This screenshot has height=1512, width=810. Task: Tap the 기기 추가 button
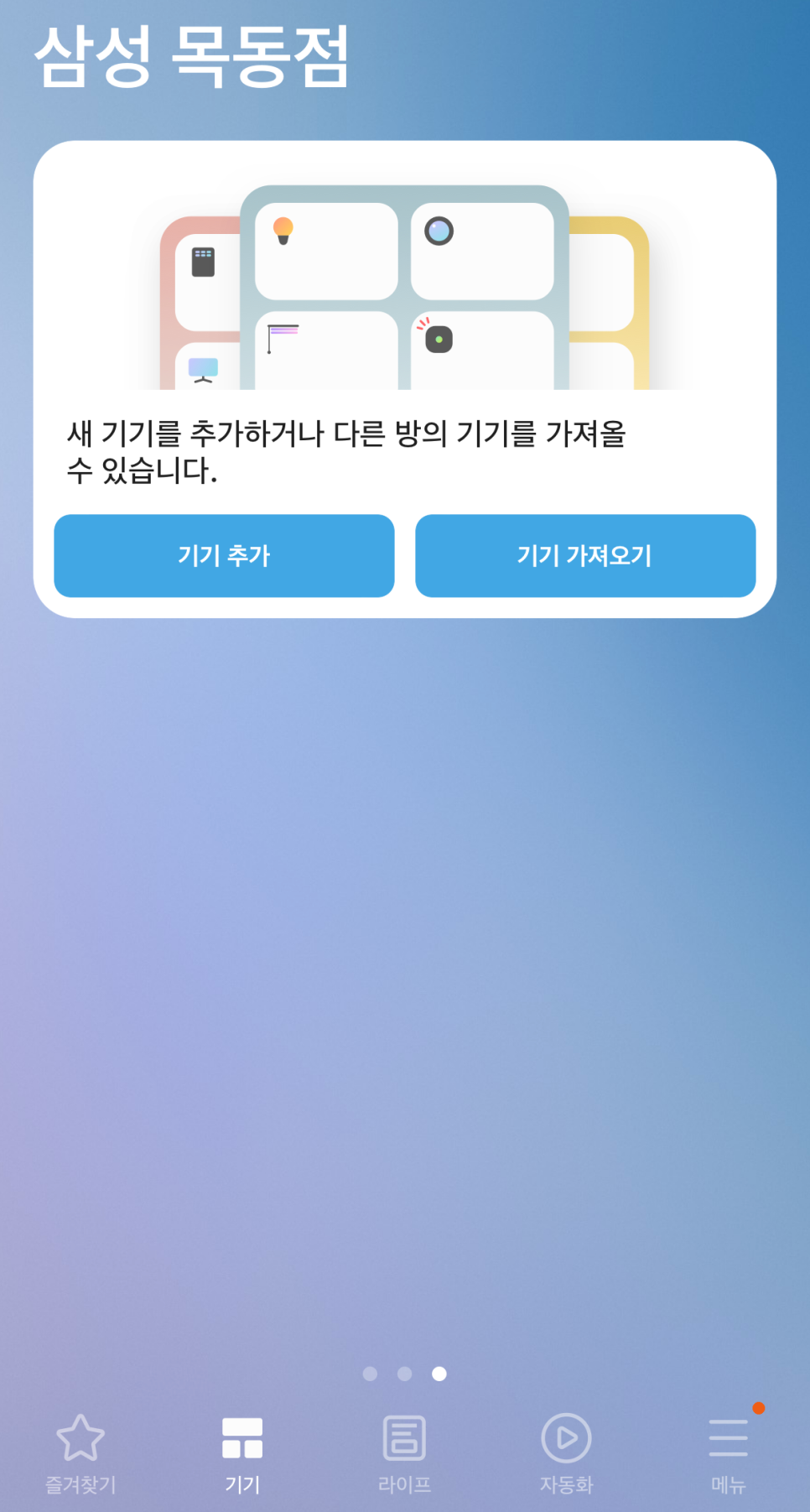click(224, 555)
